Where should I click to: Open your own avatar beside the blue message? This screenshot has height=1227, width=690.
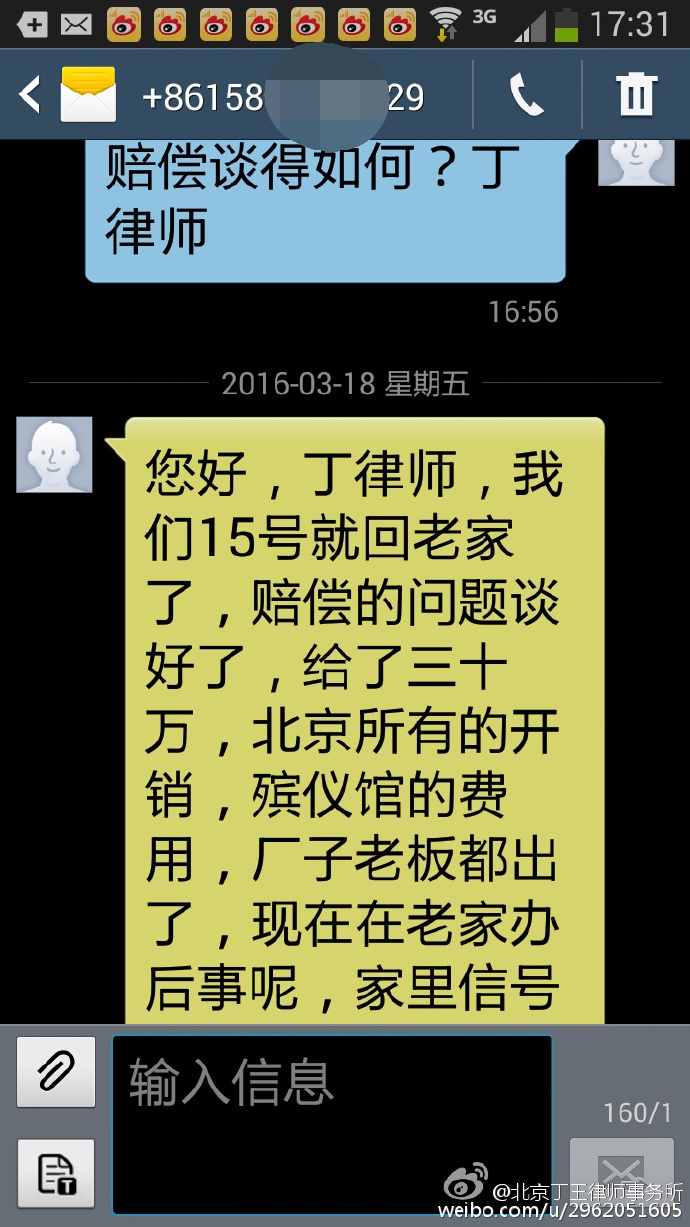pos(636,160)
